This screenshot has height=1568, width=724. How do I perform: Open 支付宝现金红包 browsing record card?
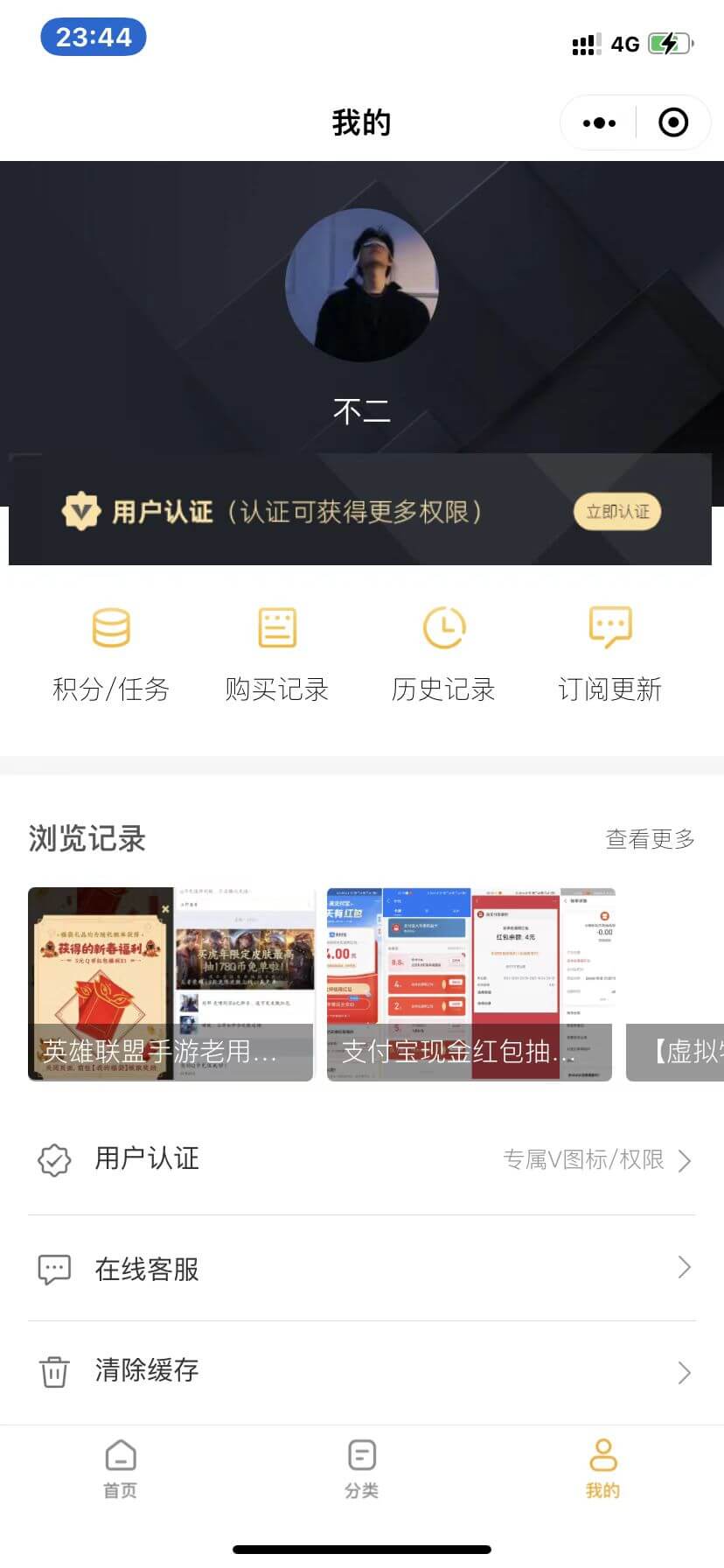[470, 984]
